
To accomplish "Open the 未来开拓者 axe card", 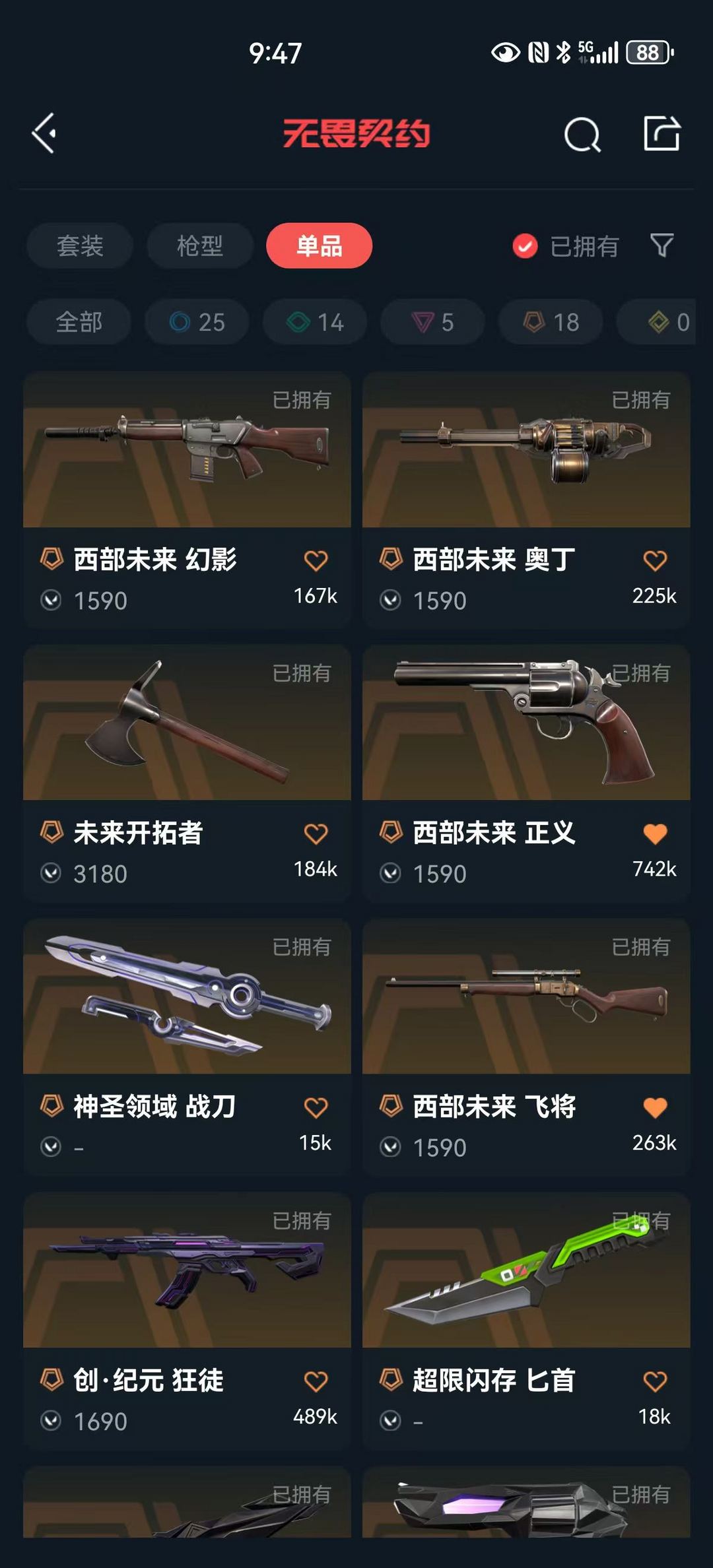I will (187, 773).
